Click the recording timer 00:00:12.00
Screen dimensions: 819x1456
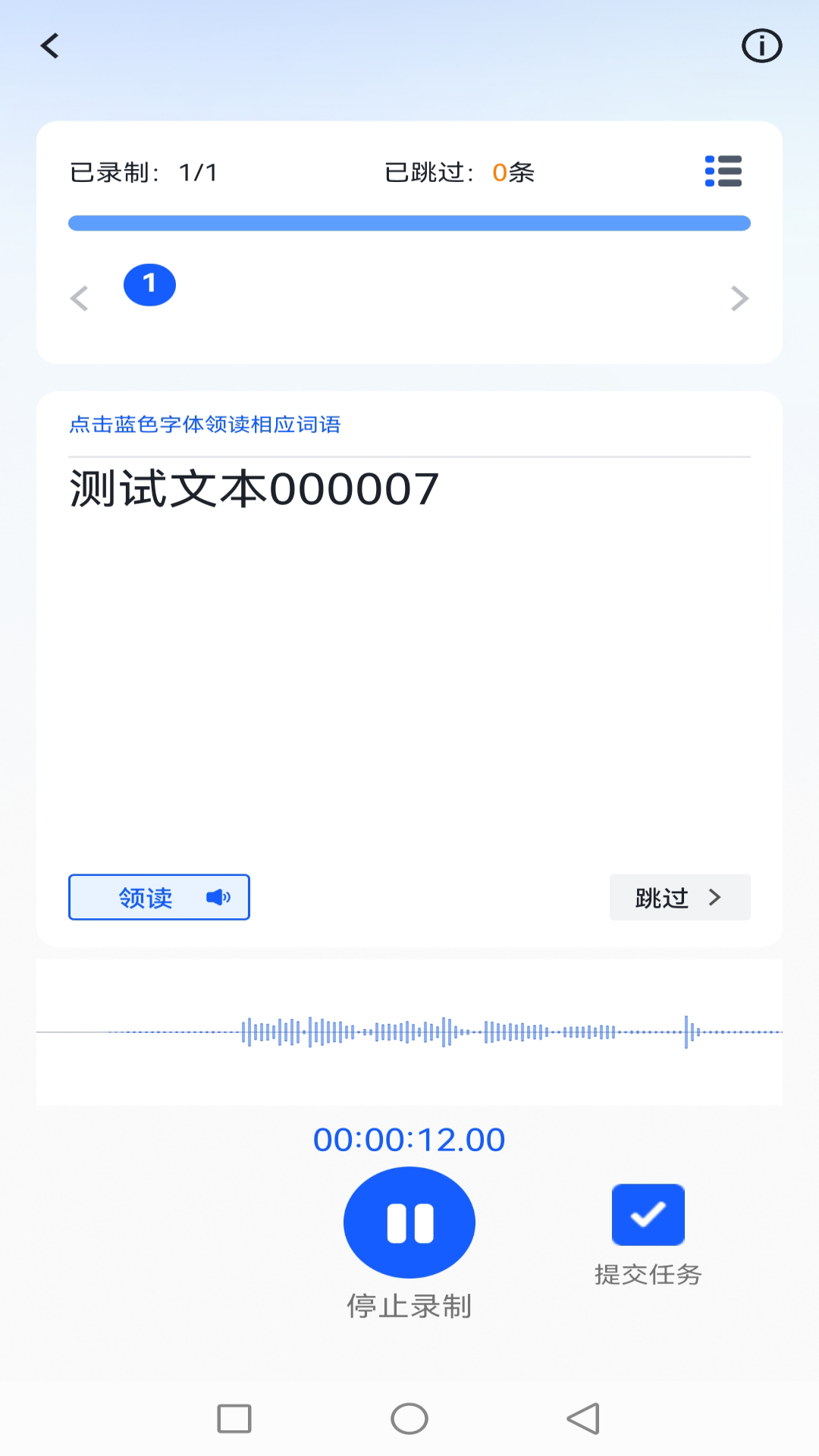[409, 1138]
